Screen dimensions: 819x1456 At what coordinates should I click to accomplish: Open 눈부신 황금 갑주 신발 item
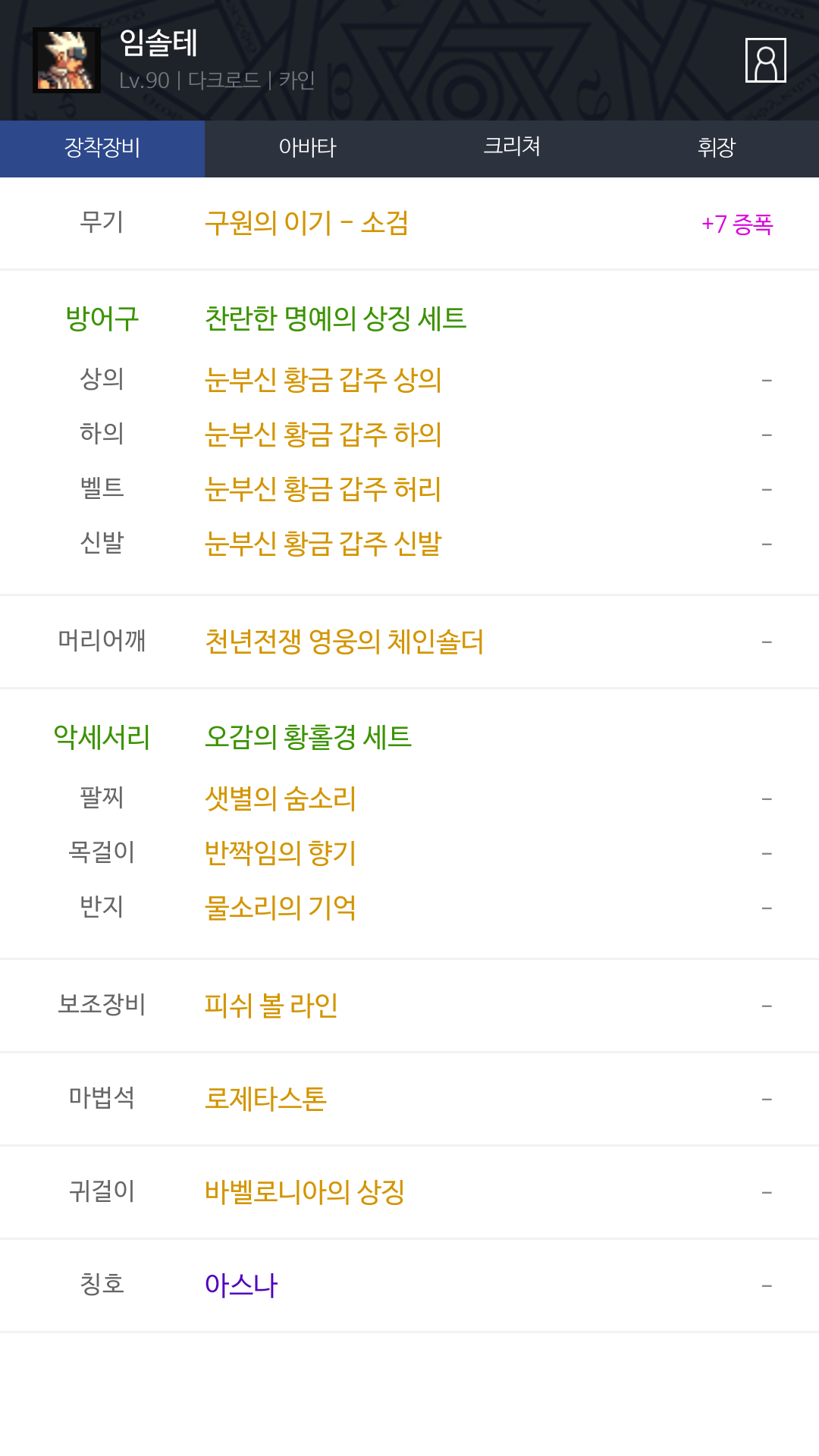click(x=323, y=543)
